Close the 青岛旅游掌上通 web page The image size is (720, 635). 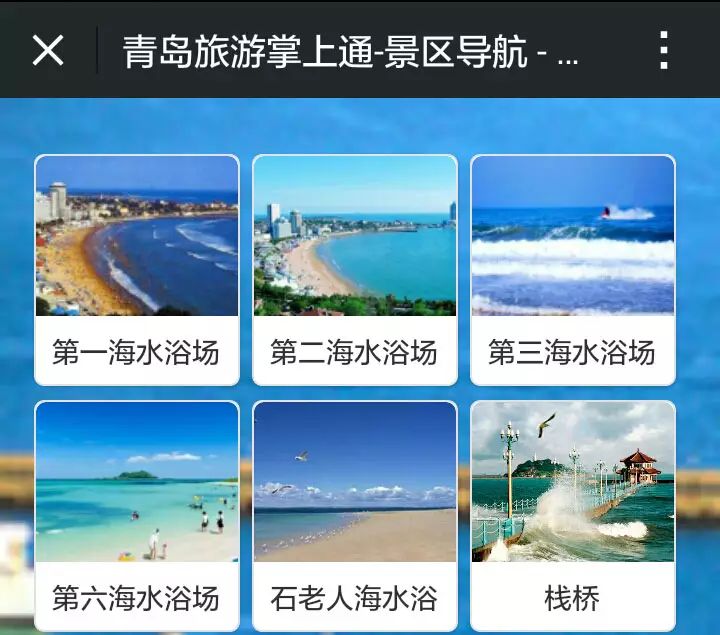click(48, 49)
